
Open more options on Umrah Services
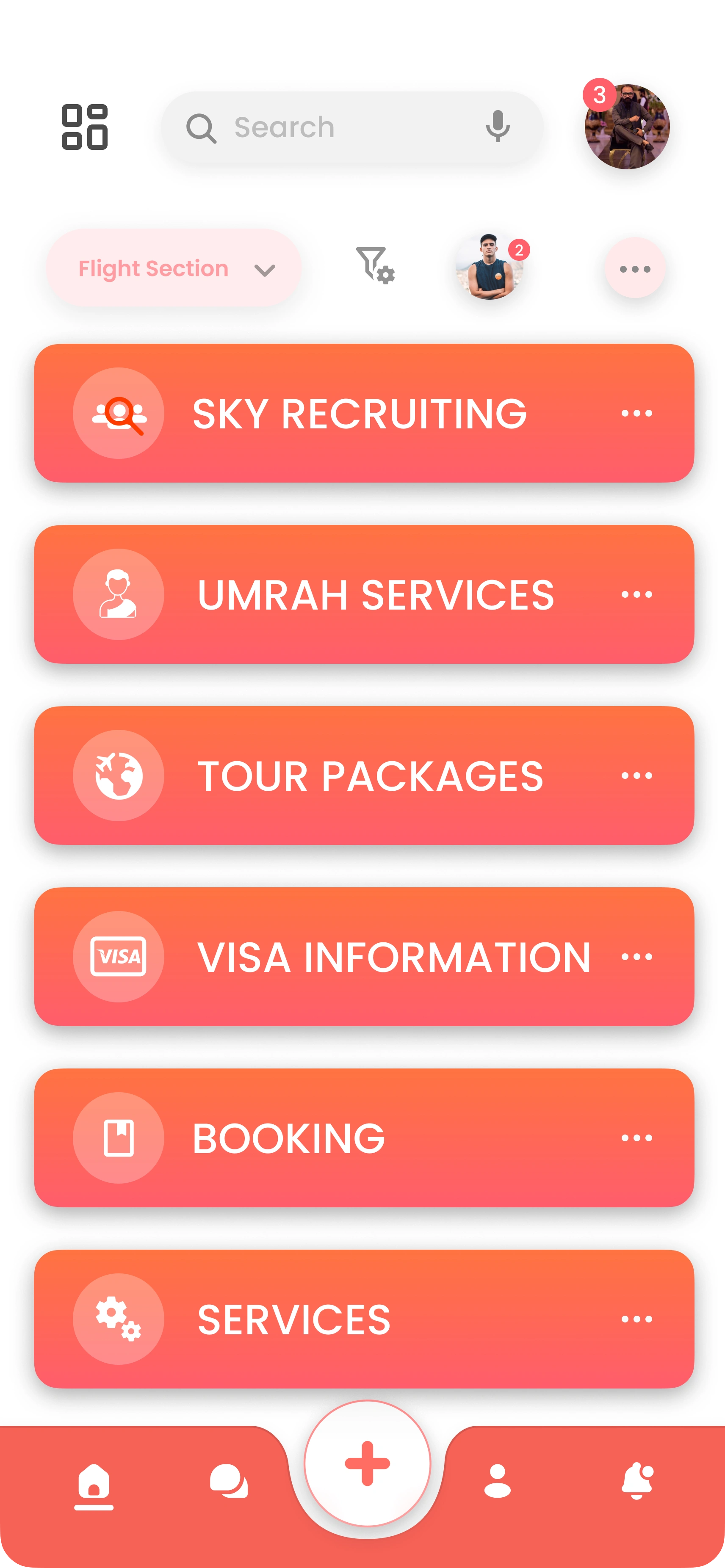[636, 594]
